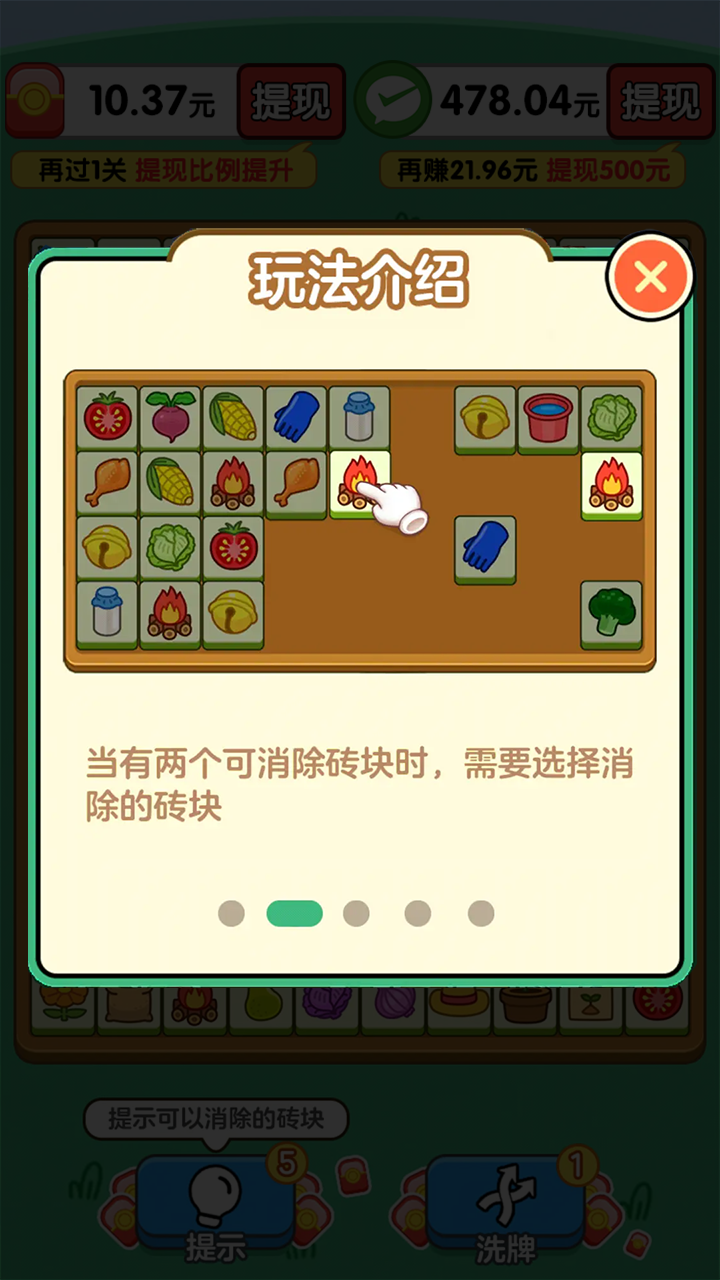Jump to the fourth tutorial page dot
Image resolution: width=720 pixels, height=1280 pixels.
418,913
